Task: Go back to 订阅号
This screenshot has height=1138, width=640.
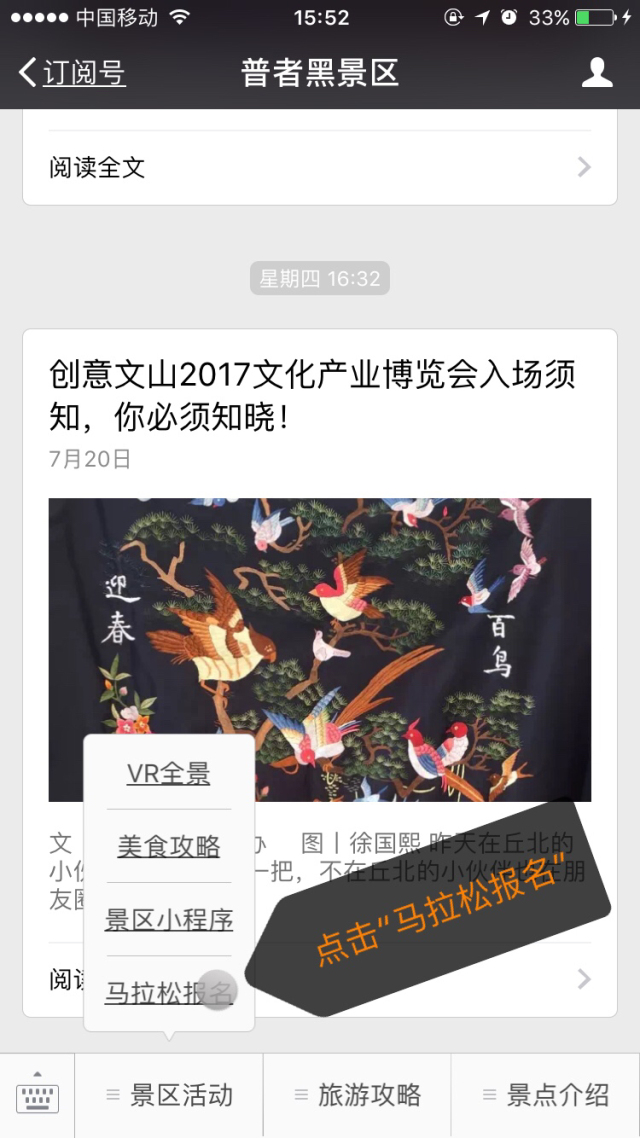Action: point(72,73)
